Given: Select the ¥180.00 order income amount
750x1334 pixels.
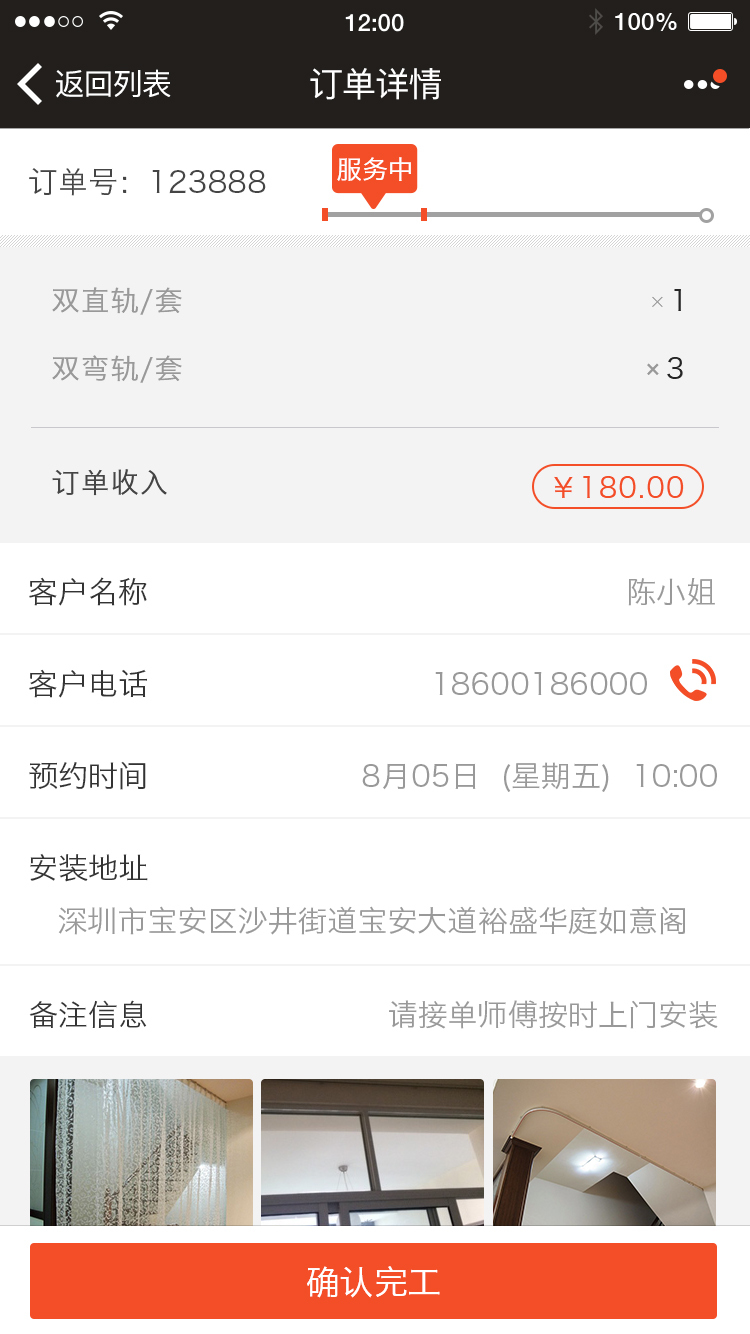Looking at the screenshot, I should coord(617,487).
